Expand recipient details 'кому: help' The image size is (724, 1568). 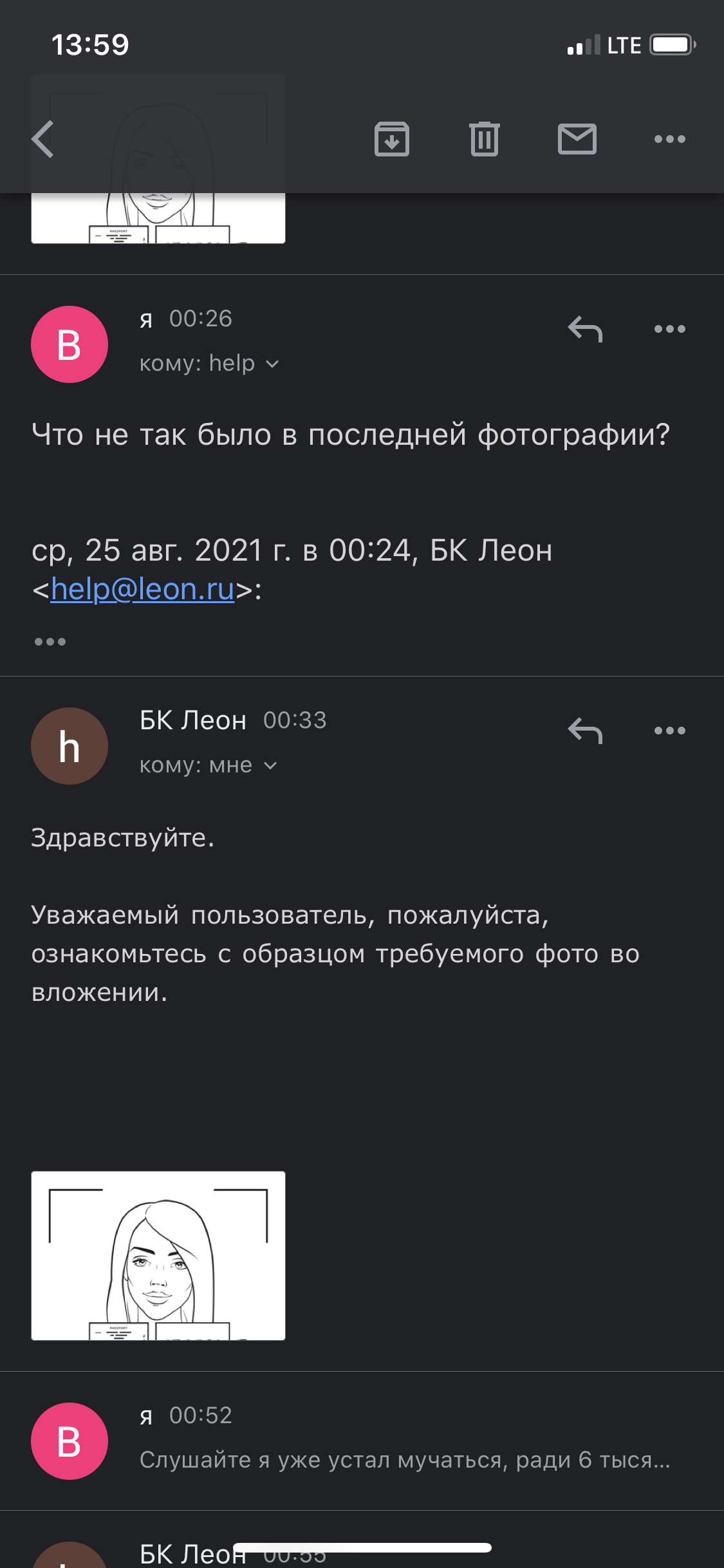tap(209, 364)
